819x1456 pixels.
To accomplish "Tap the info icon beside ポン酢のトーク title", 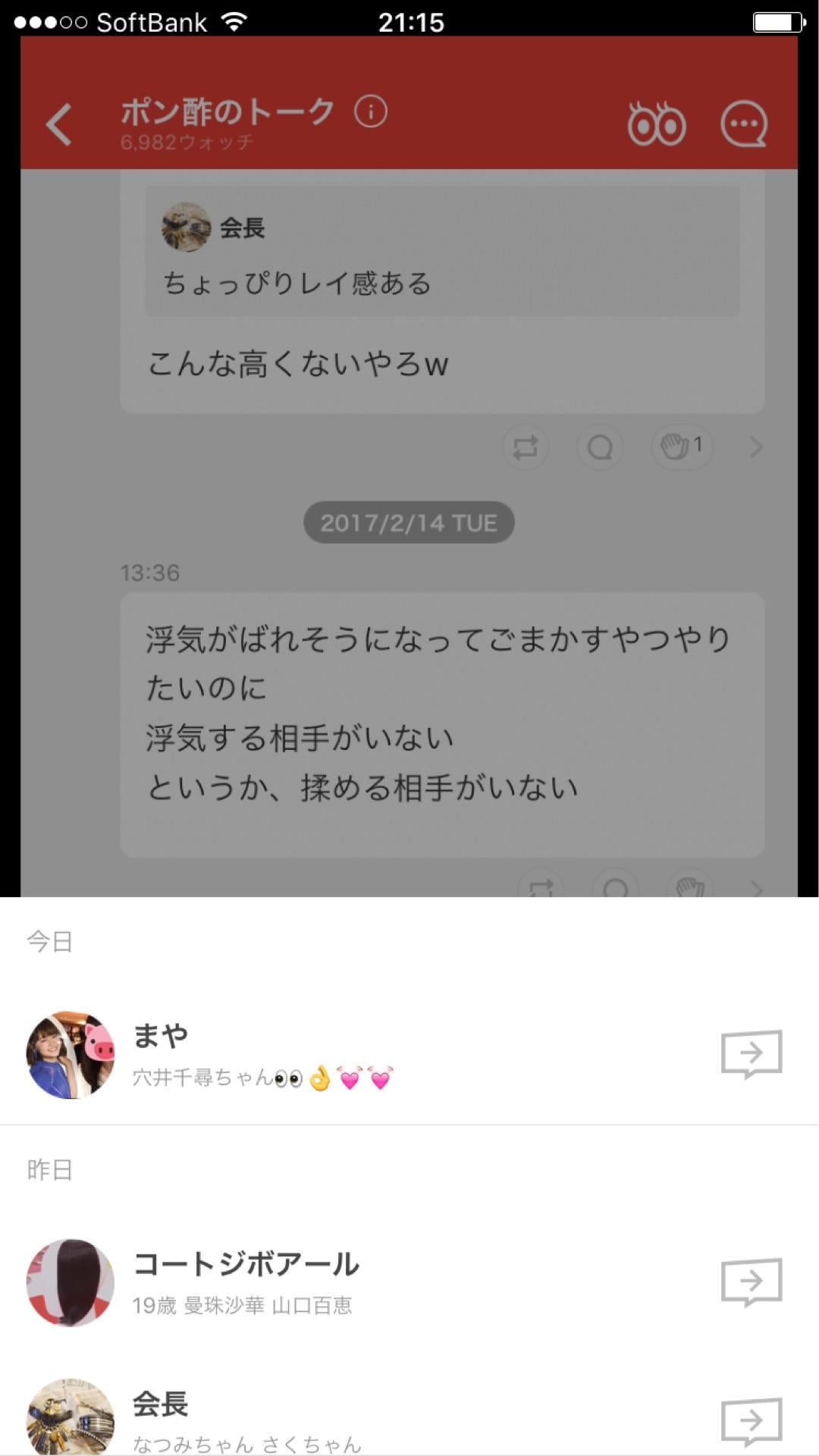I will 371,111.
